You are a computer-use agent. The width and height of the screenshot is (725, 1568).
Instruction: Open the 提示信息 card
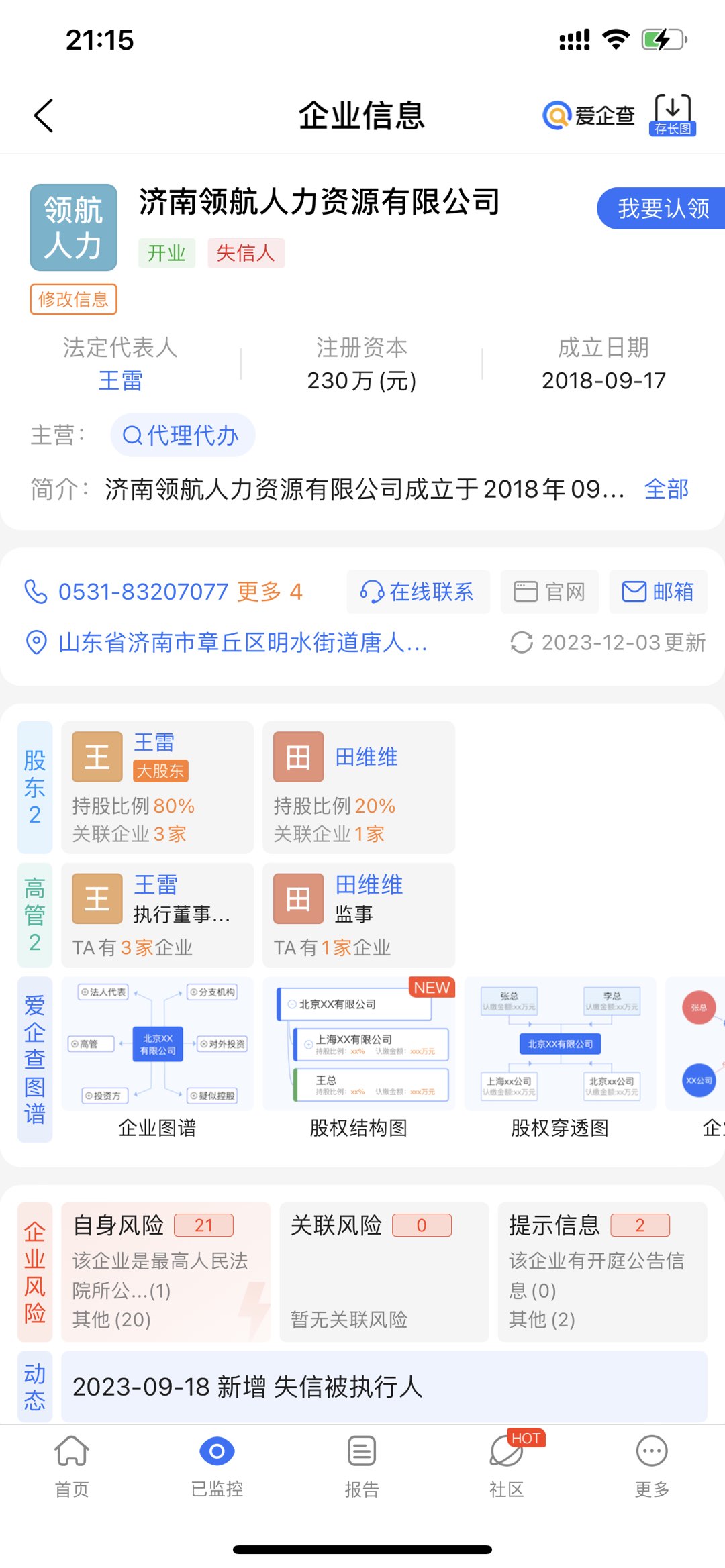(x=601, y=1271)
